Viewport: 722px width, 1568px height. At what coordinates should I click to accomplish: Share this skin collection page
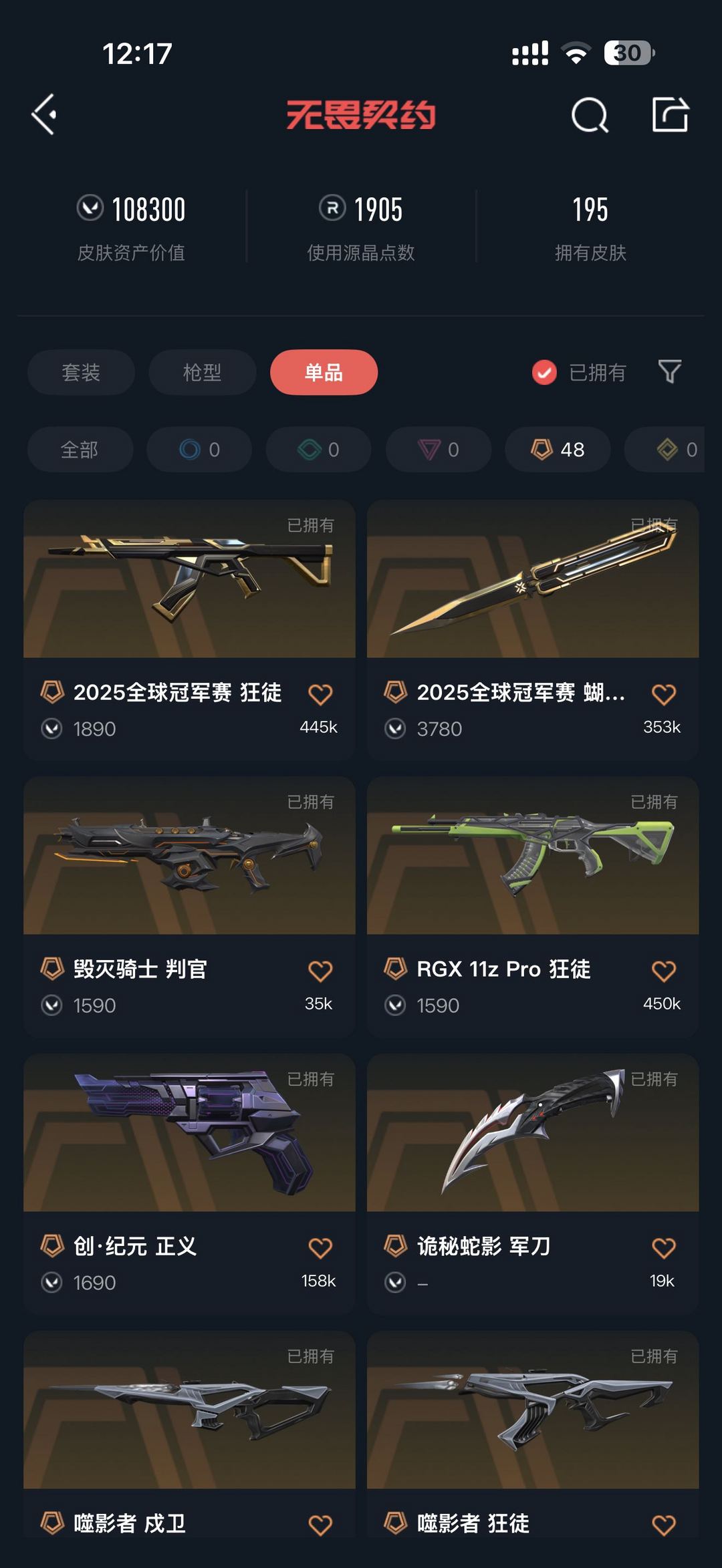coord(670,115)
